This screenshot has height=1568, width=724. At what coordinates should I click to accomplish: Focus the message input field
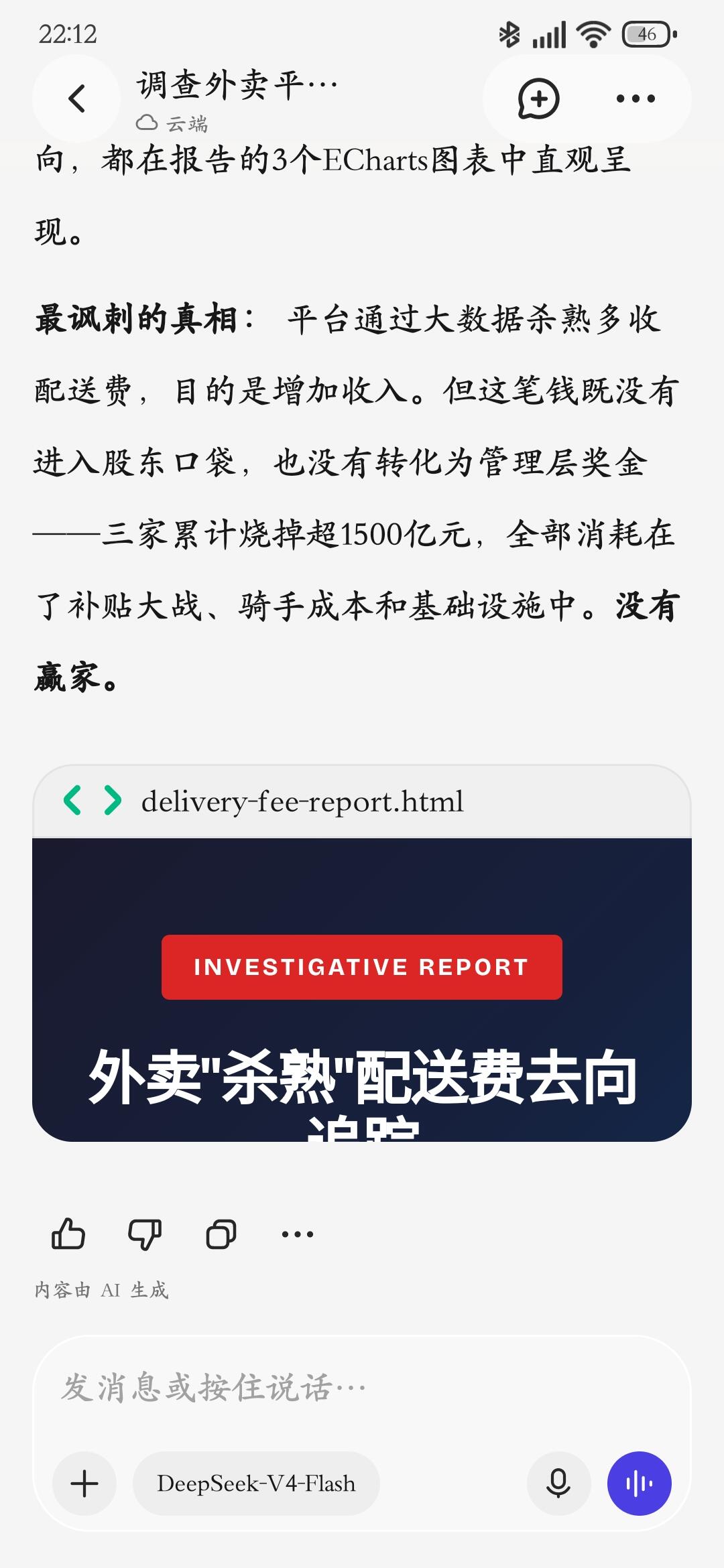point(362,1388)
